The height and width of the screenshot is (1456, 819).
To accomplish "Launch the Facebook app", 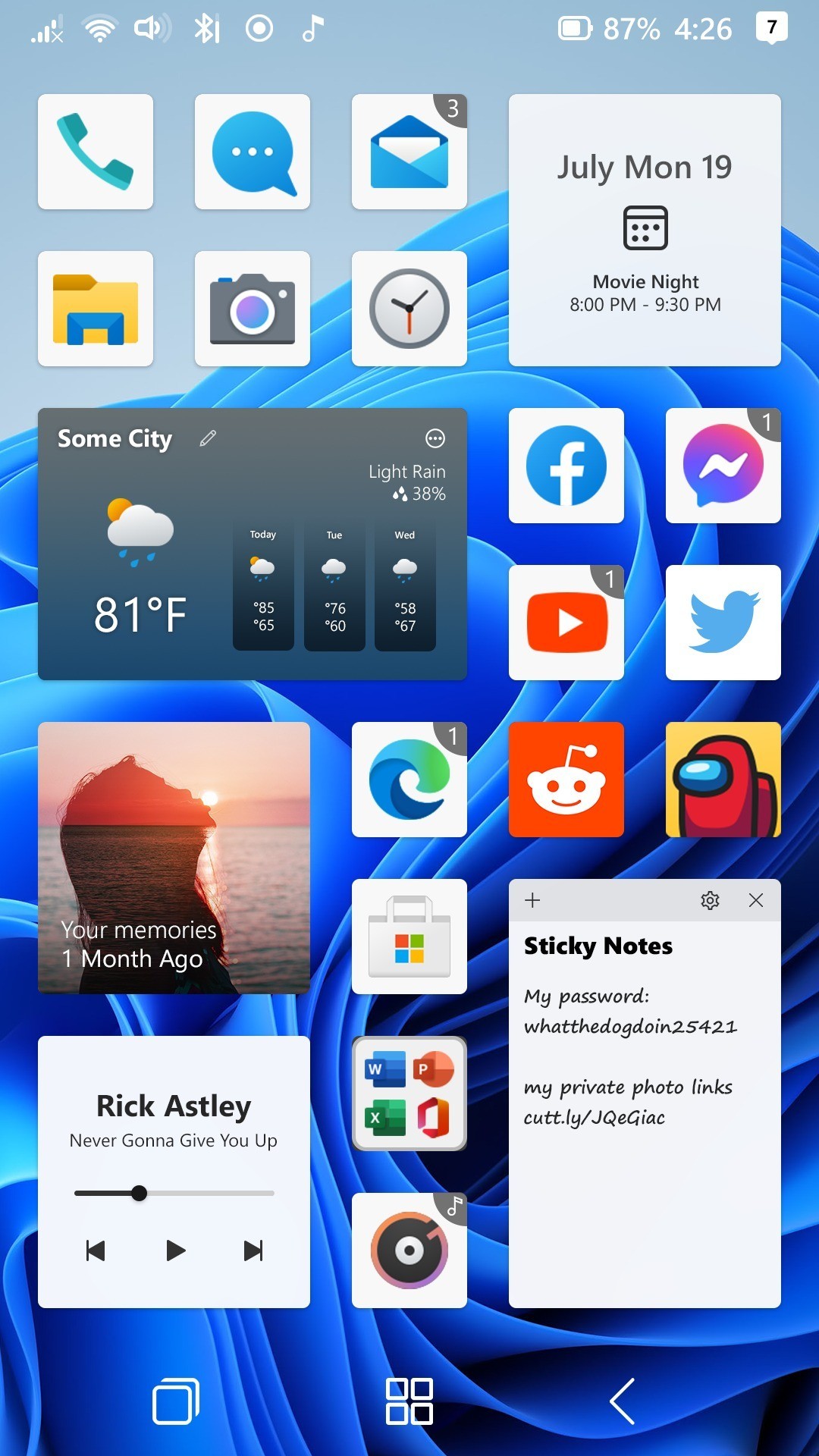I will click(566, 466).
